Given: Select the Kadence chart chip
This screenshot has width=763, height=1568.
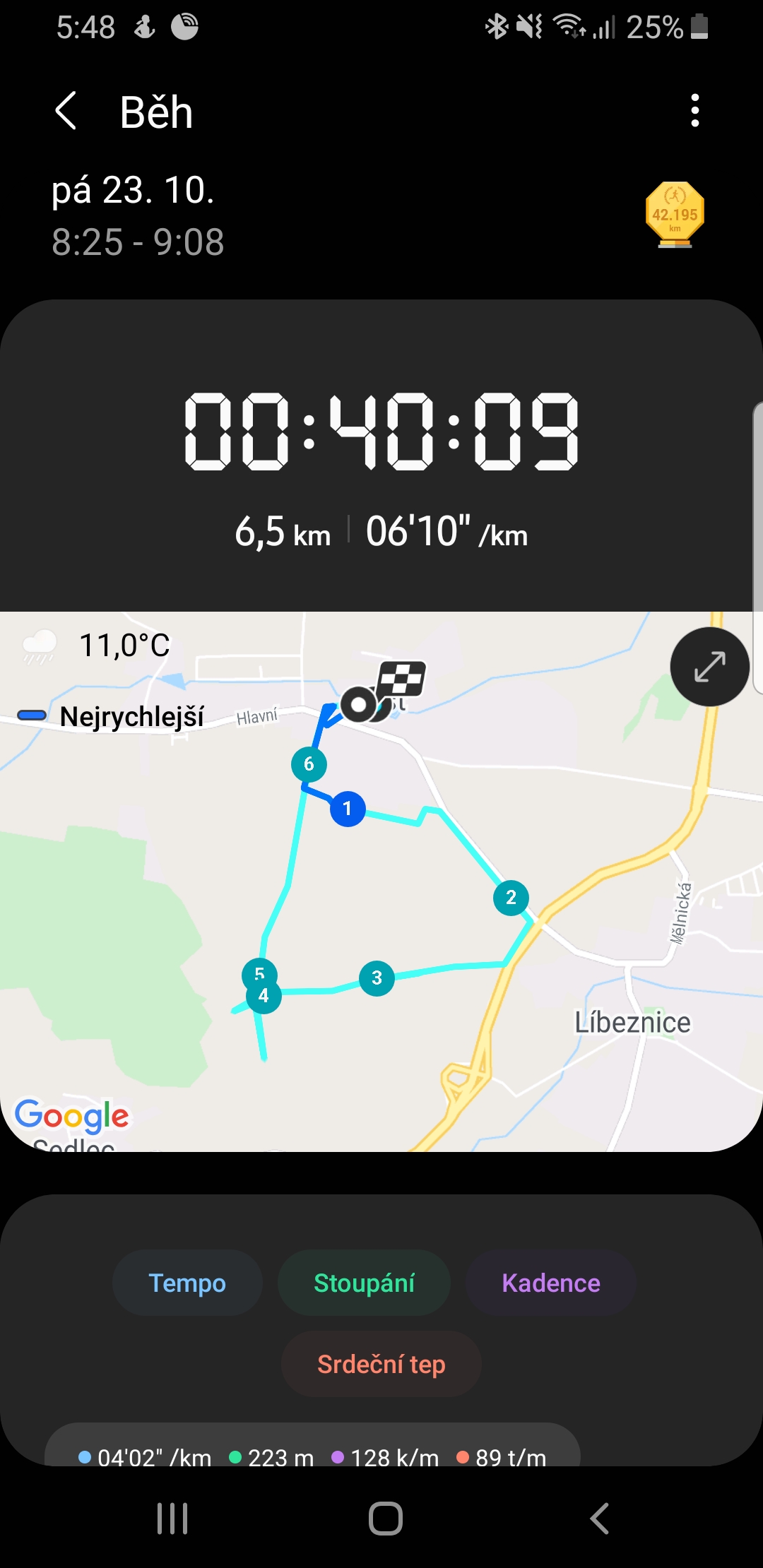Looking at the screenshot, I should (x=551, y=1283).
